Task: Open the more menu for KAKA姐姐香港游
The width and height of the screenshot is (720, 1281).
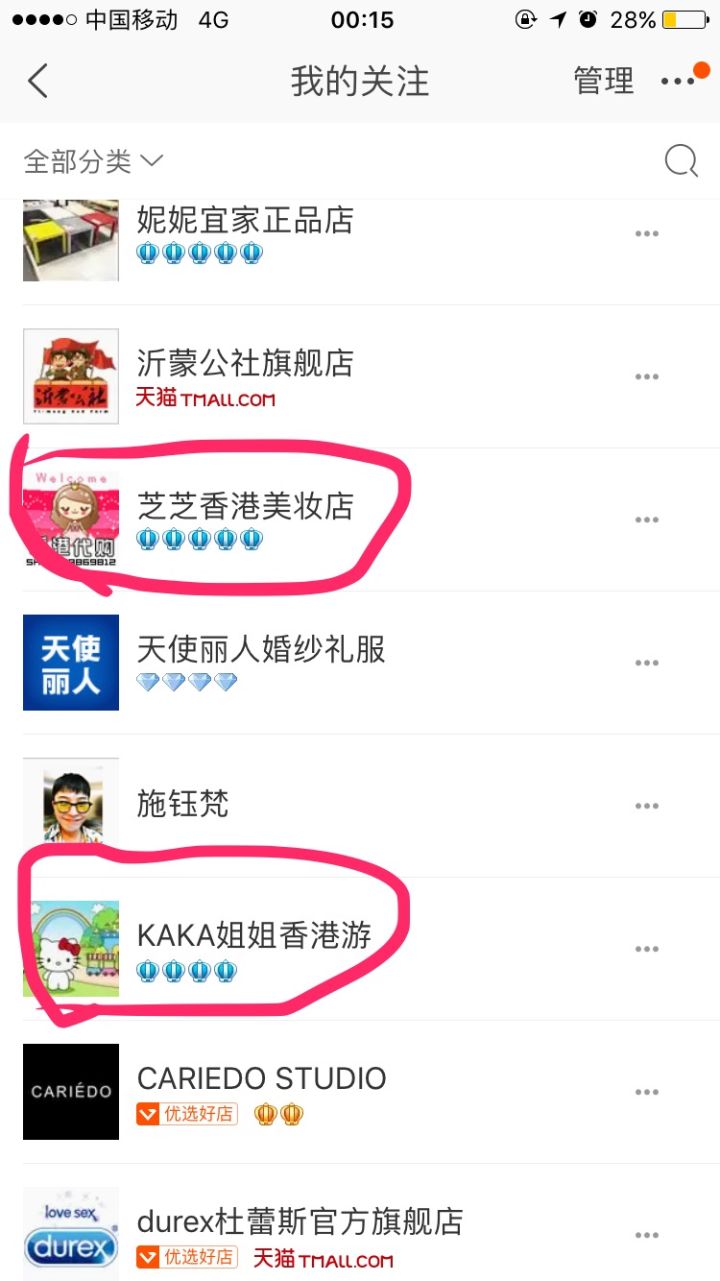Action: tap(647, 949)
